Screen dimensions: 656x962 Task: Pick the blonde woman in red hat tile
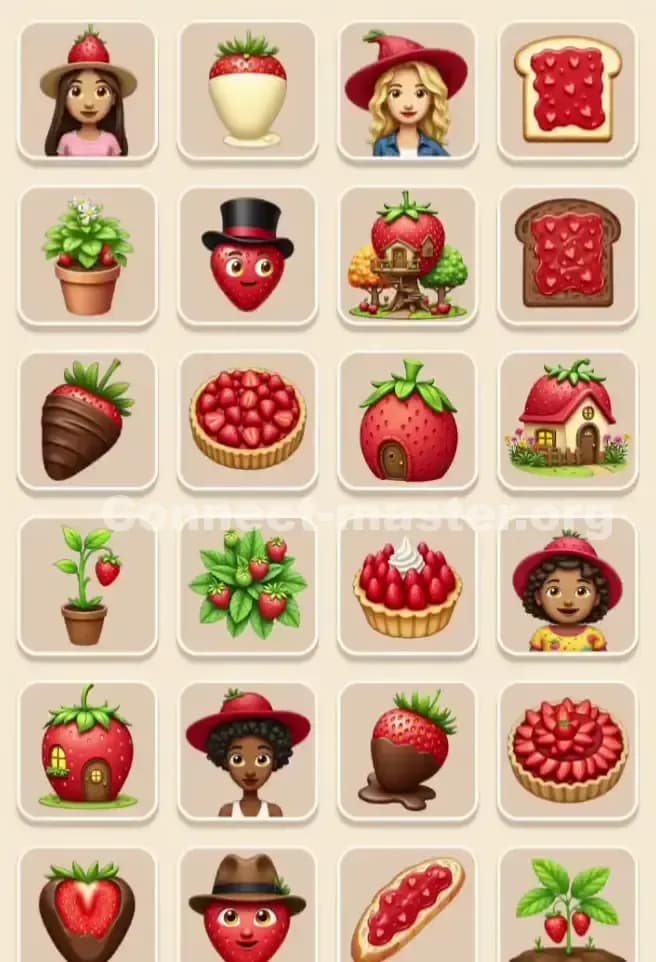click(407, 92)
